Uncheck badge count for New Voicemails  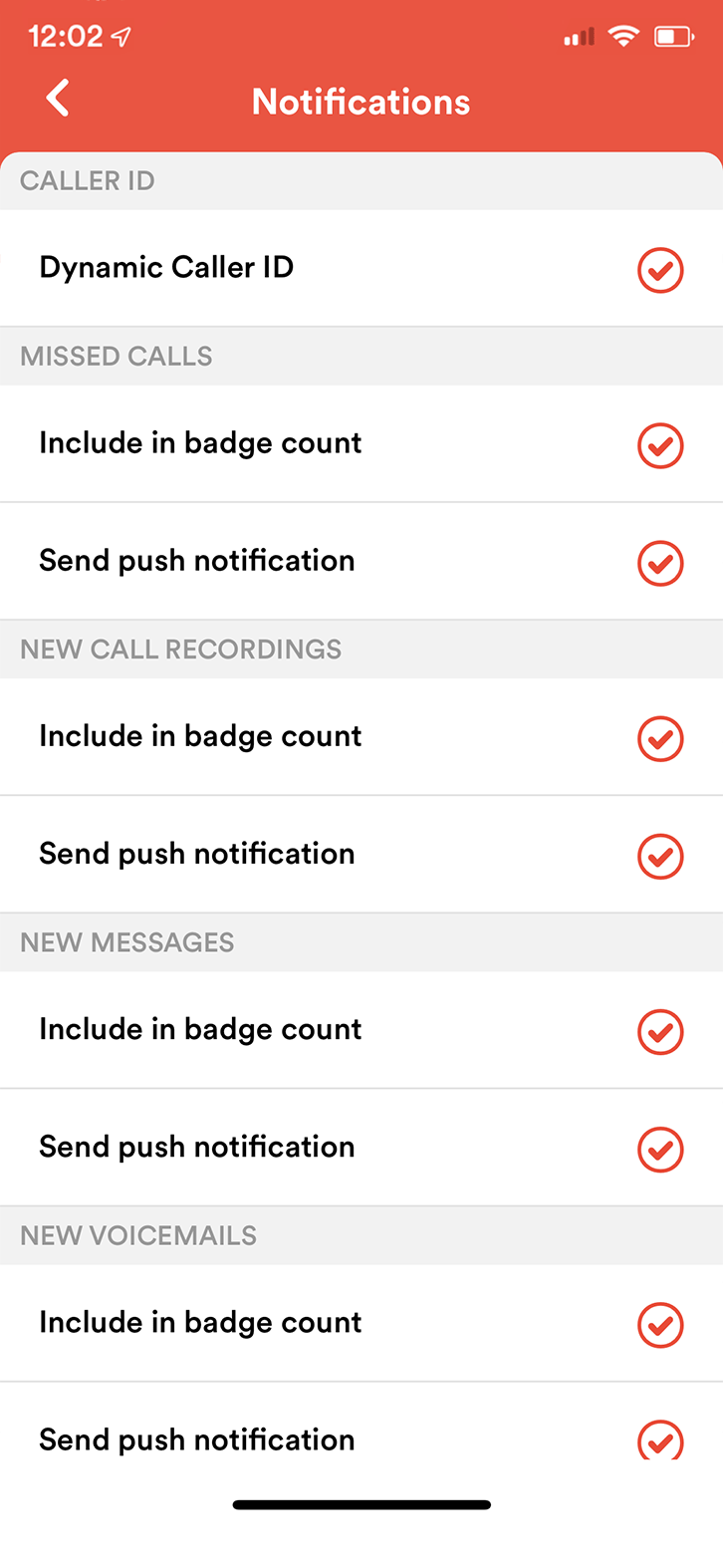tap(660, 1324)
